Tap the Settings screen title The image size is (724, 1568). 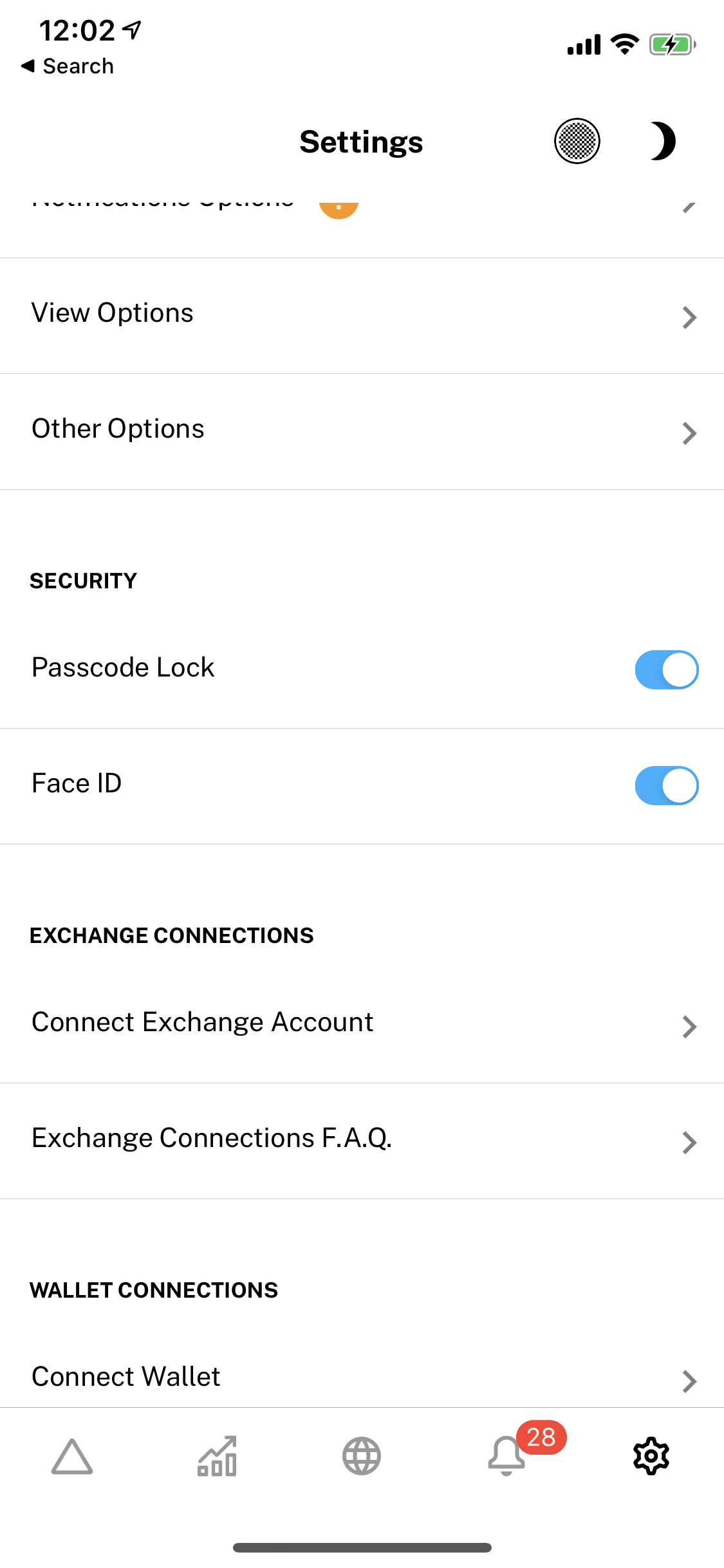(360, 141)
